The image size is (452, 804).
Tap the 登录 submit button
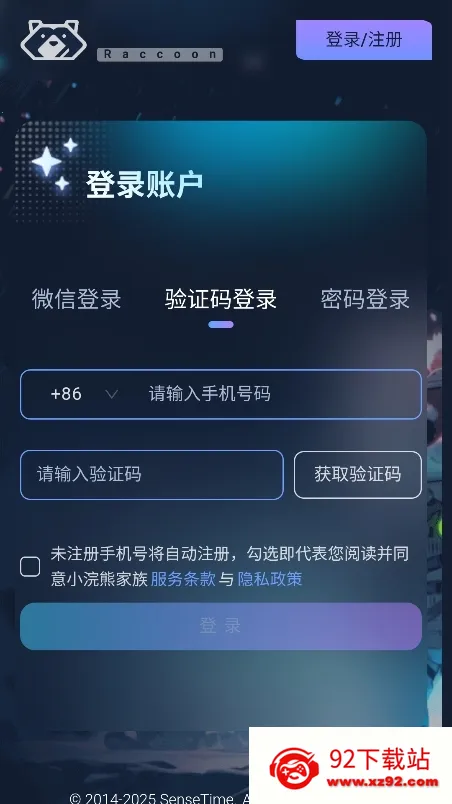click(221, 626)
